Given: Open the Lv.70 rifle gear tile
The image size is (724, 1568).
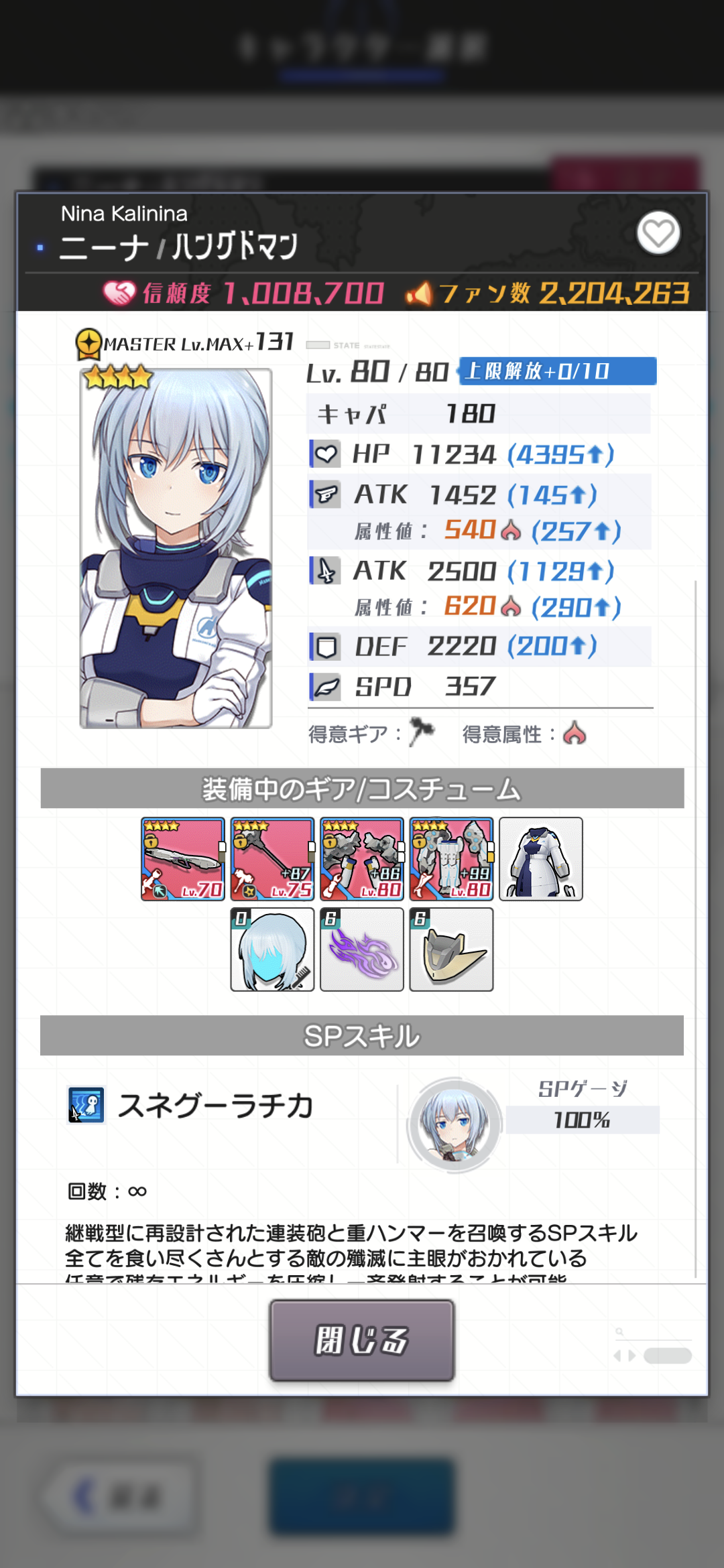Looking at the screenshot, I should 183,859.
